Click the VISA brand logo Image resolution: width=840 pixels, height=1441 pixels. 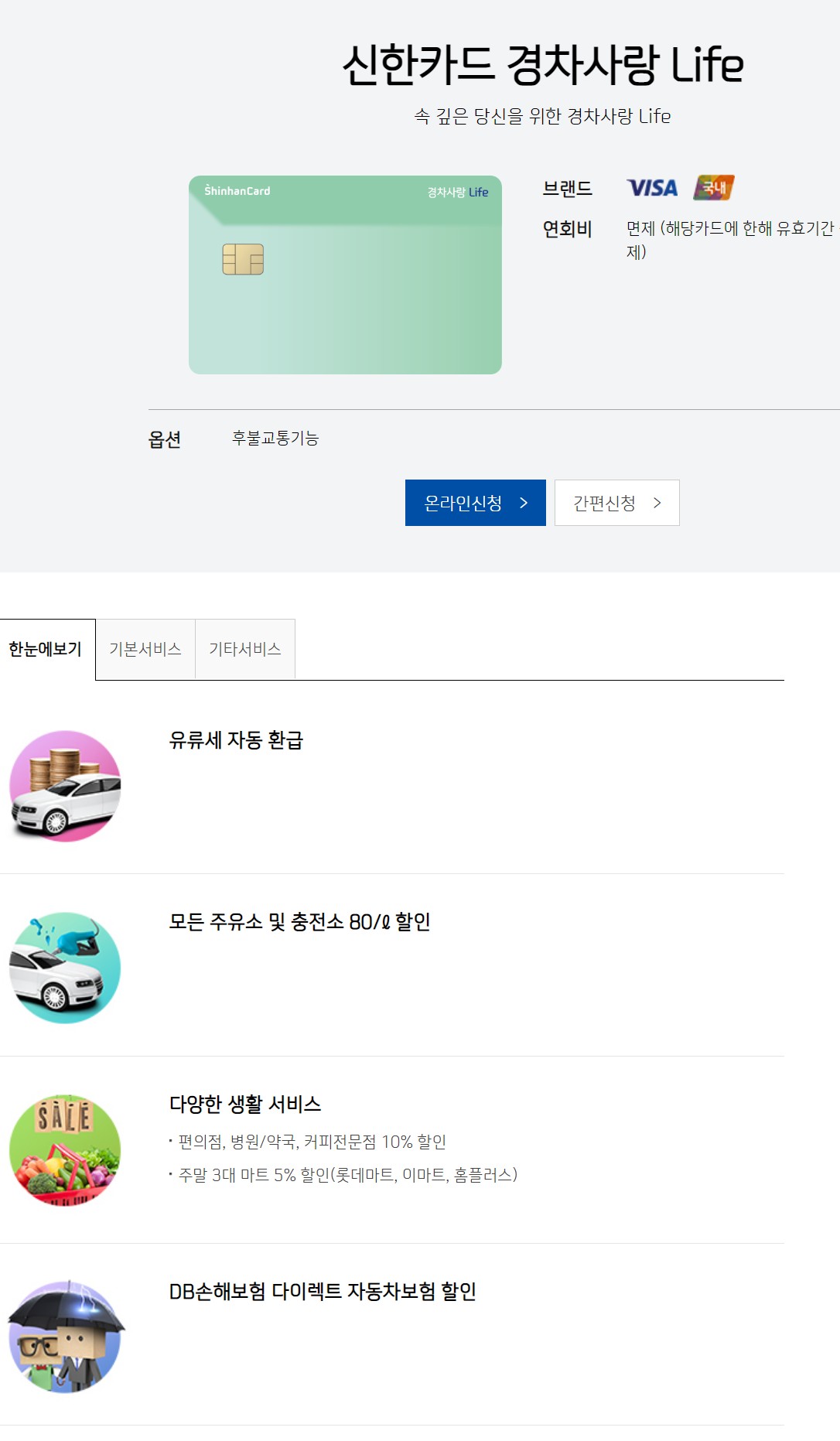(652, 188)
